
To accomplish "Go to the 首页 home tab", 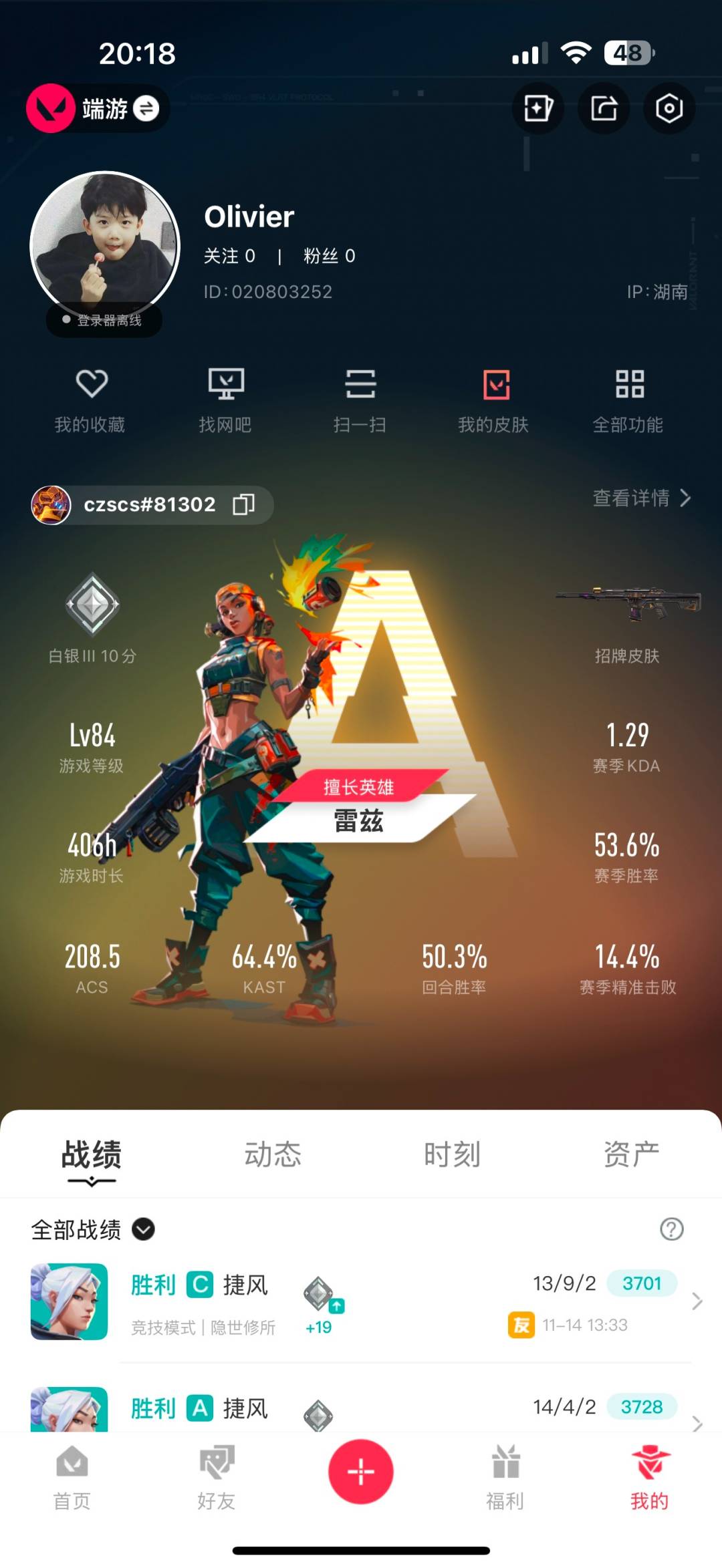I will (x=72, y=1478).
